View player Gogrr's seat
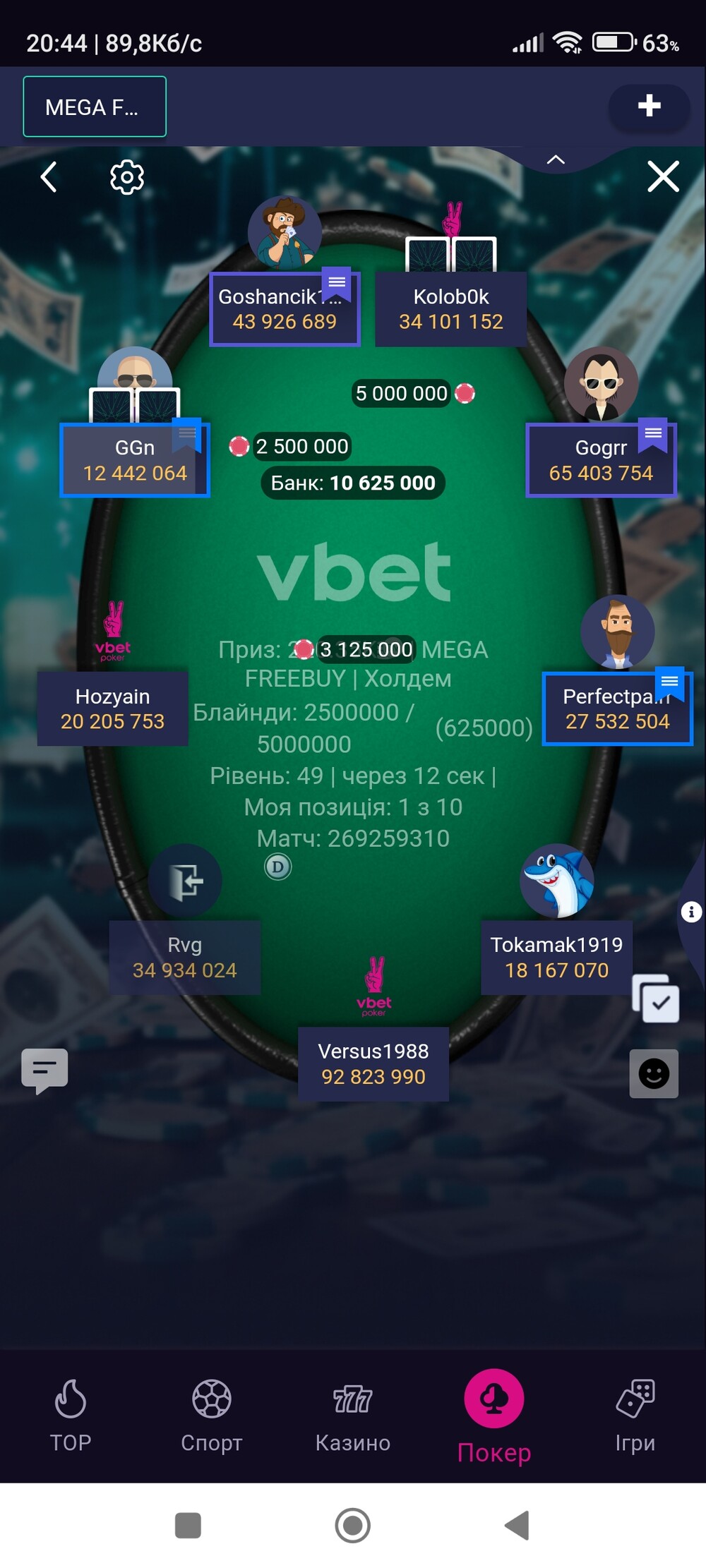 click(x=602, y=460)
